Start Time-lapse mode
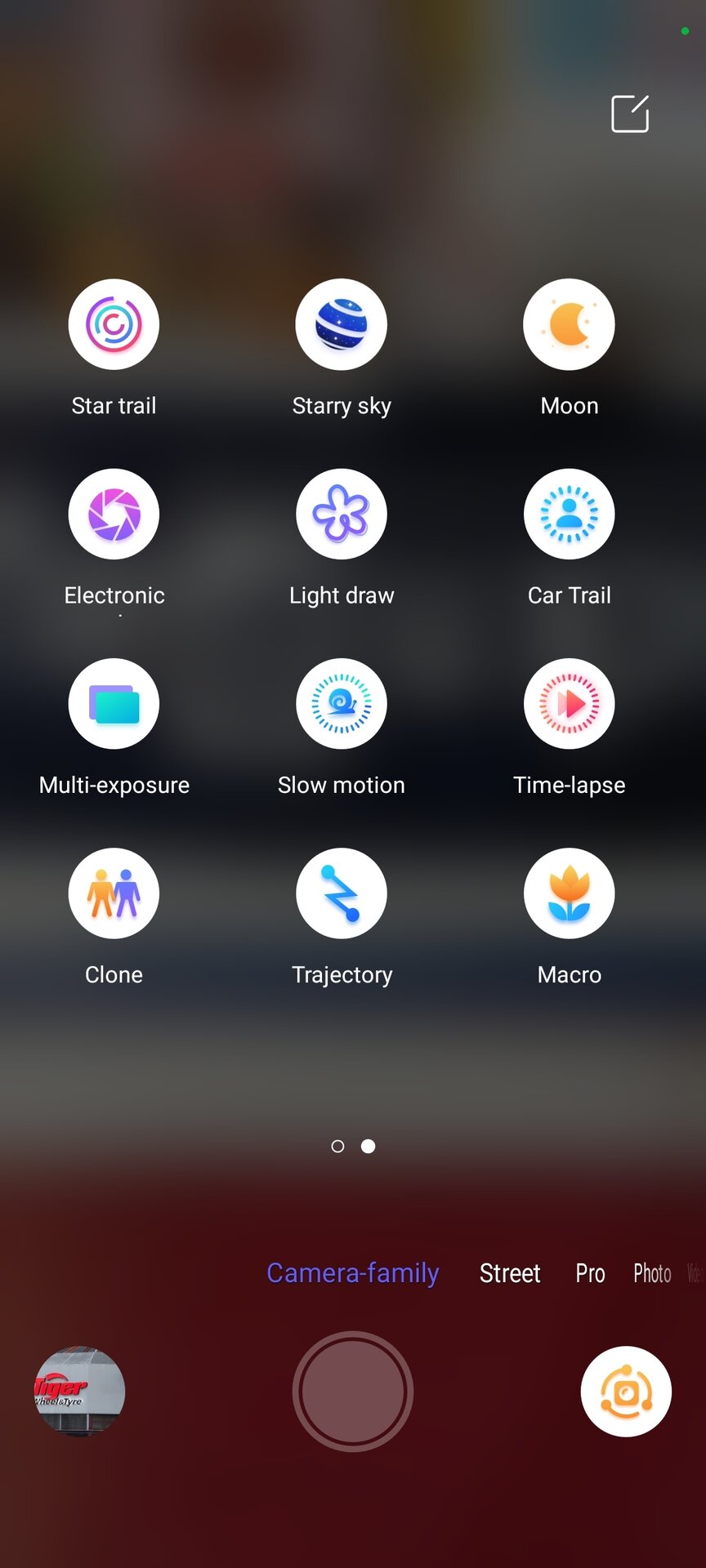 click(x=569, y=704)
